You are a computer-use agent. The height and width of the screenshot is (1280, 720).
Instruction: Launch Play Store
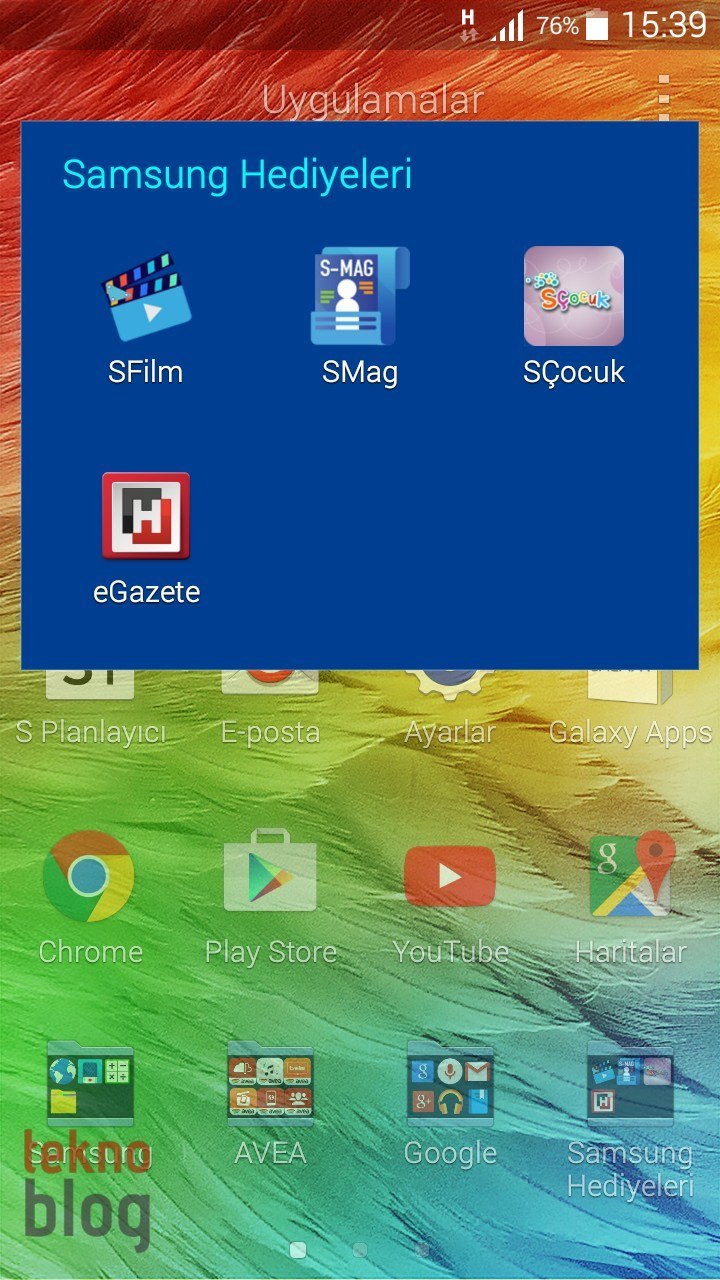click(x=270, y=876)
